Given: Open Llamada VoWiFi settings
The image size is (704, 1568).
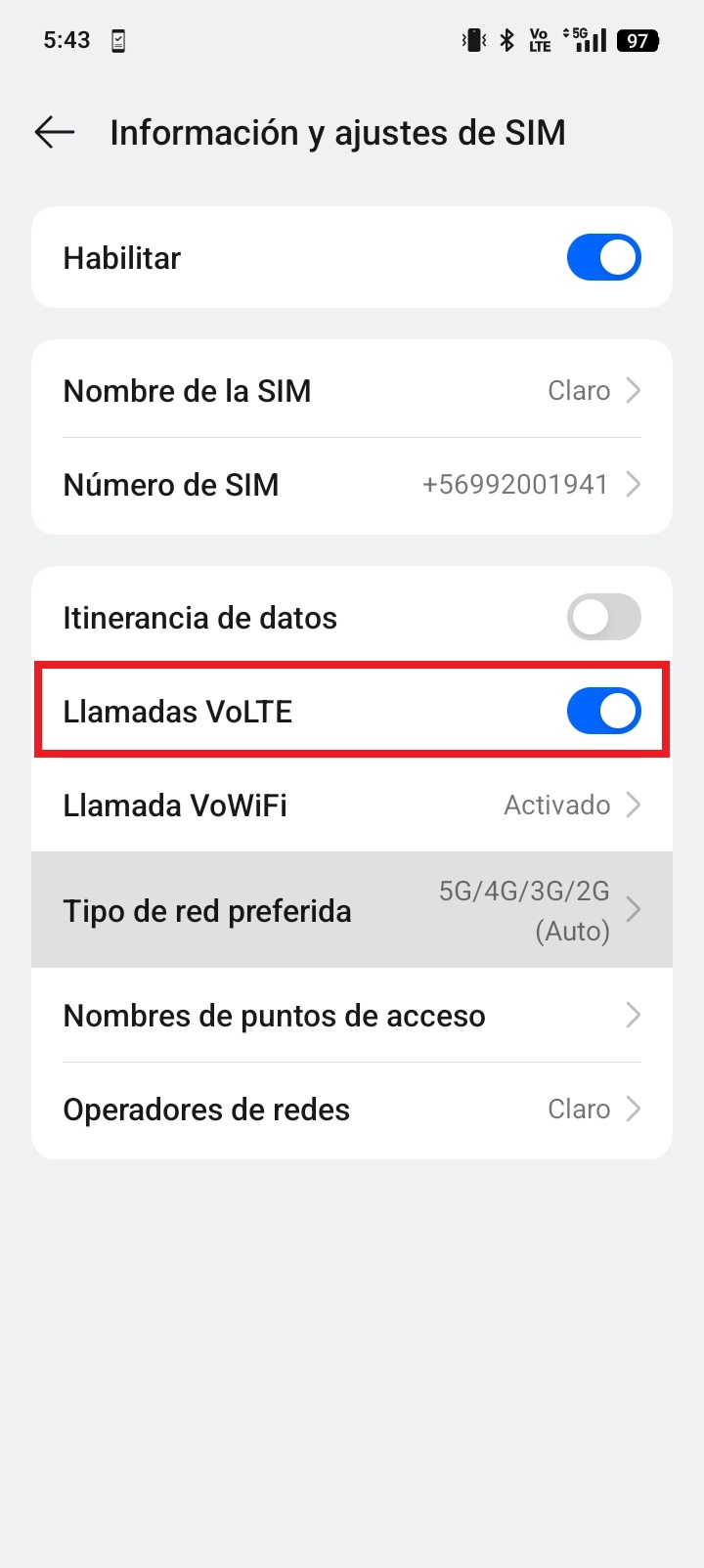Looking at the screenshot, I should pos(352,805).
